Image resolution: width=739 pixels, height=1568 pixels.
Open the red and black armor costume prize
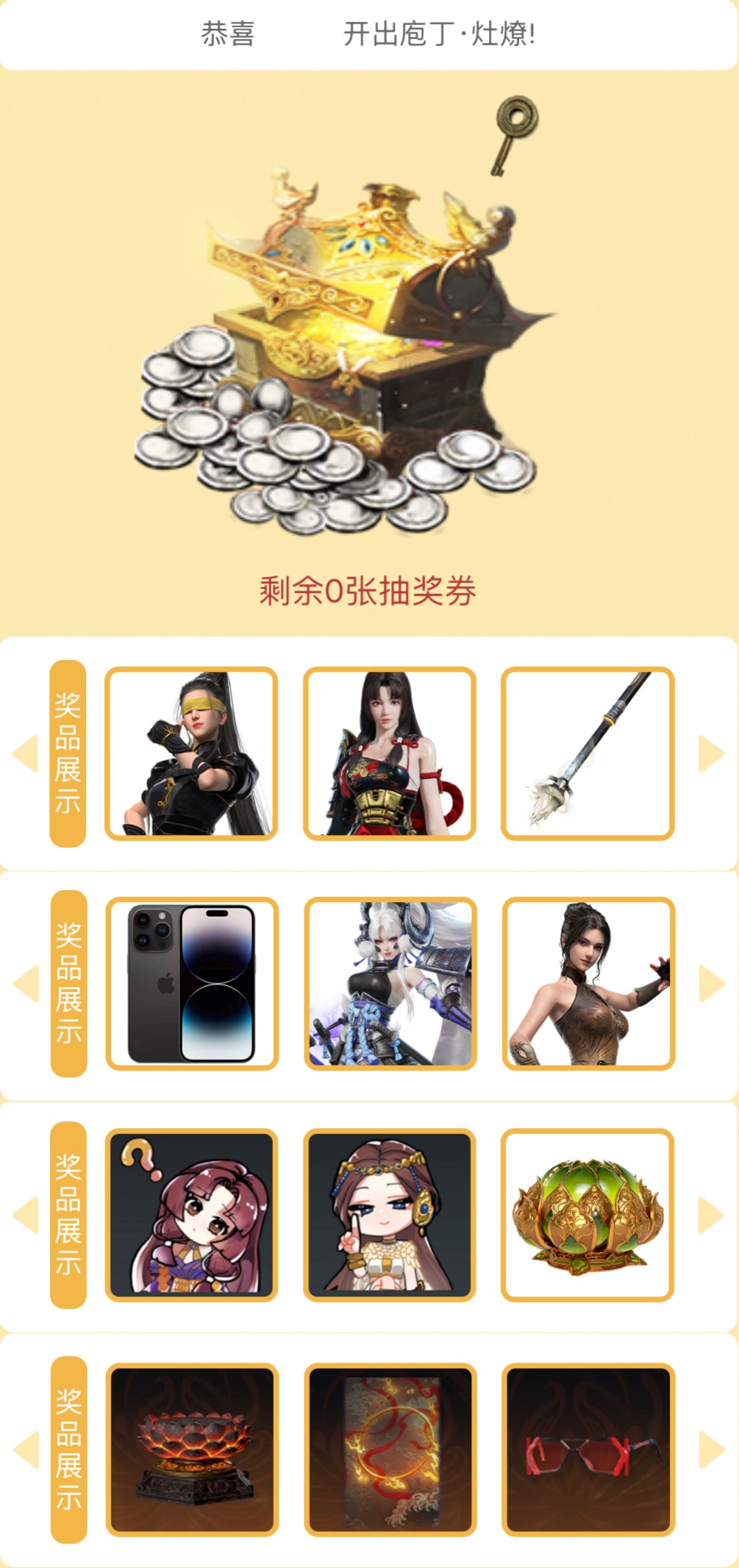390,753
